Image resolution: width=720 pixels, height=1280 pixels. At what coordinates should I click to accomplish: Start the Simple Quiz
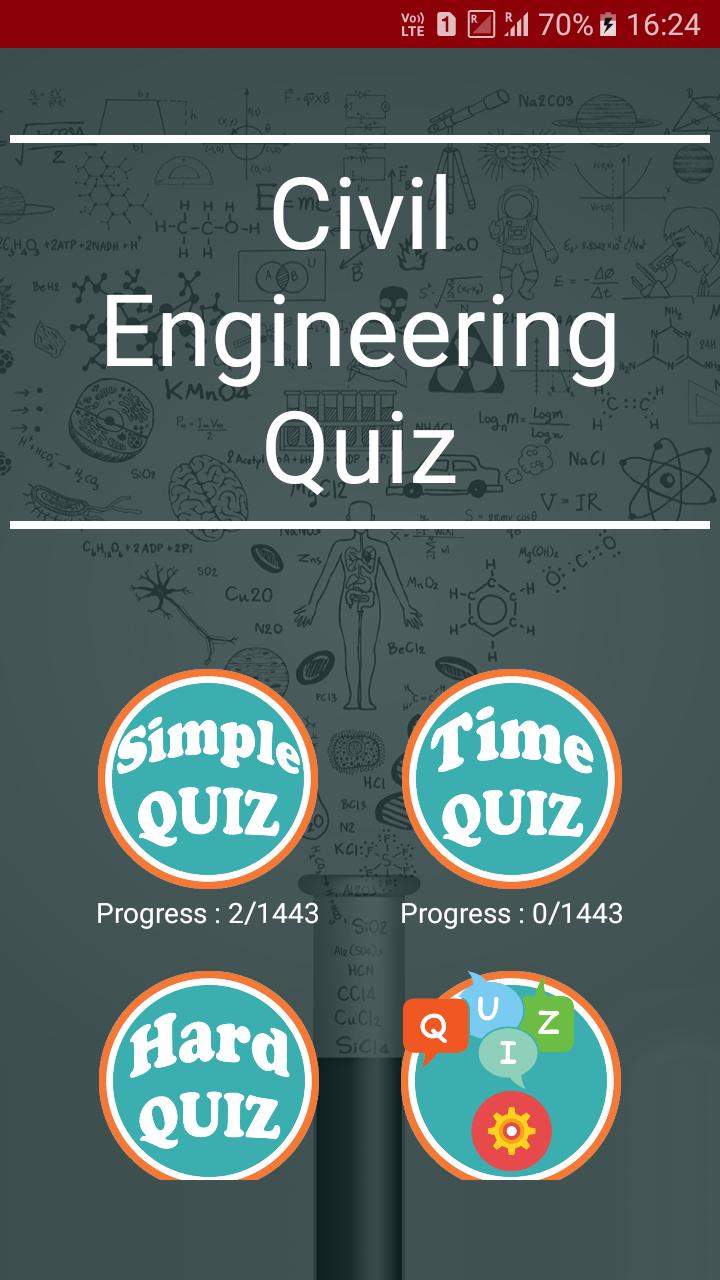click(208, 779)
